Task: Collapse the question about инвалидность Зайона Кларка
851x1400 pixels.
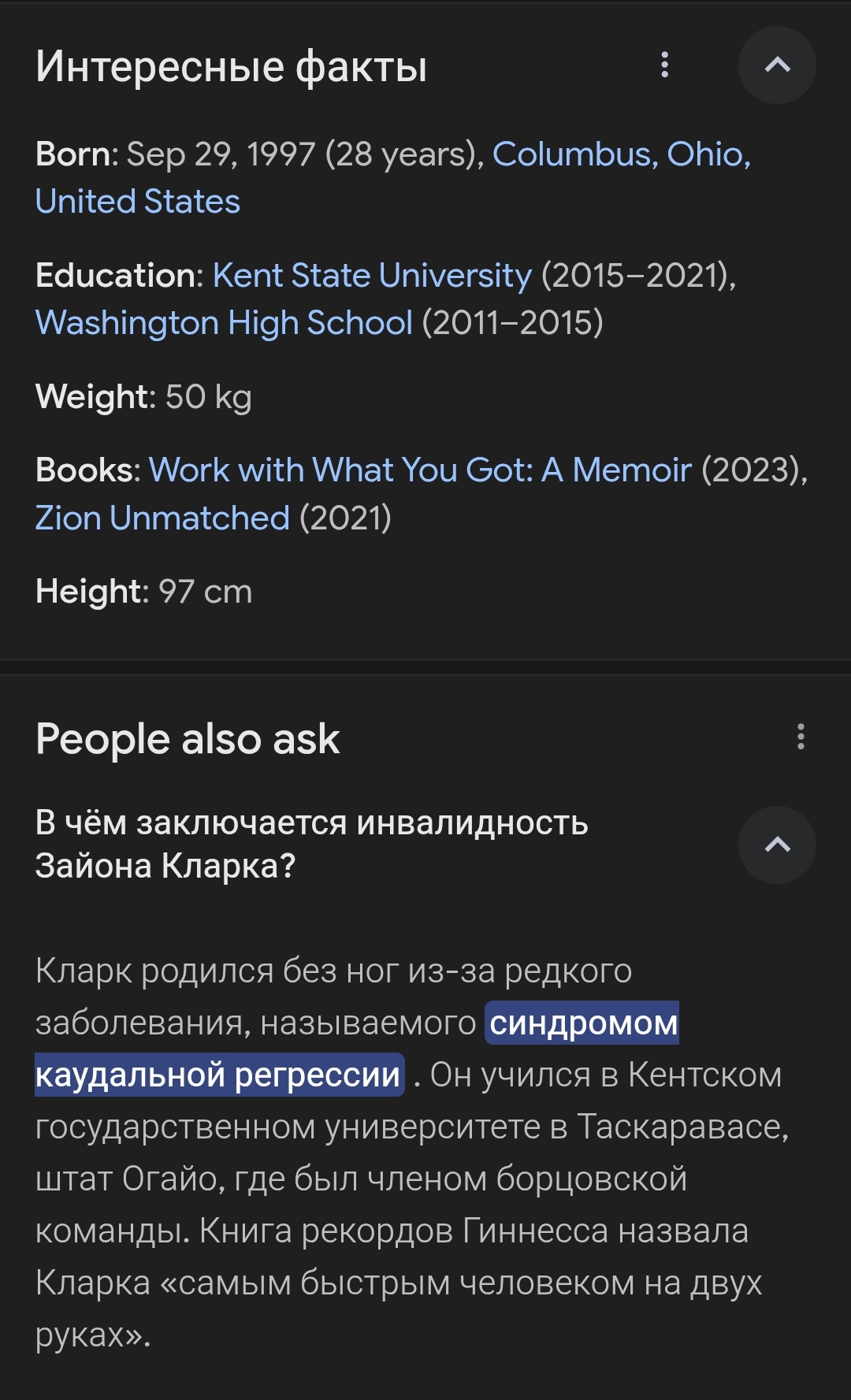Action: (777, 845)
